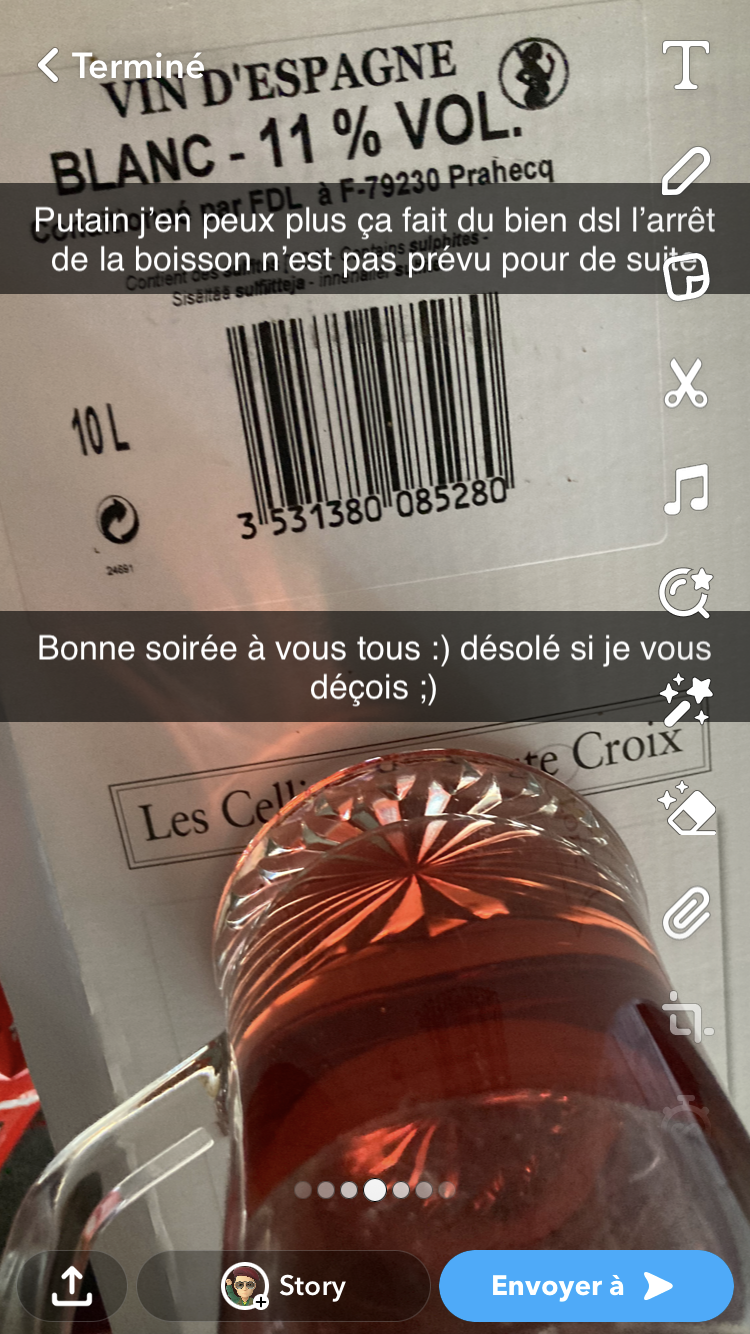This screenshot has height=1334, width=750.
Task: Open the pencil drawing tool
Action: (686, 172)
